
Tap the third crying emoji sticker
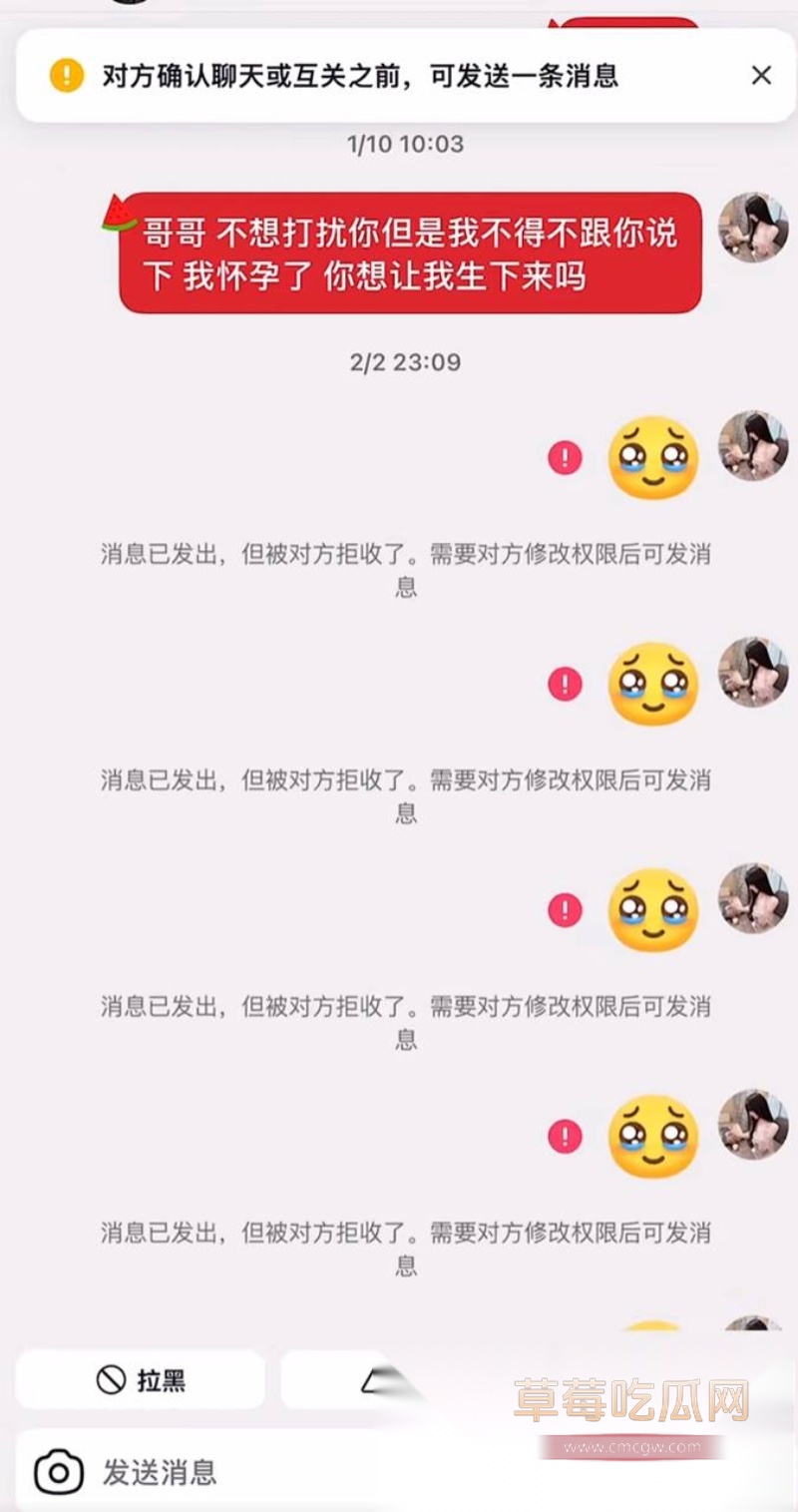(652, 908)
